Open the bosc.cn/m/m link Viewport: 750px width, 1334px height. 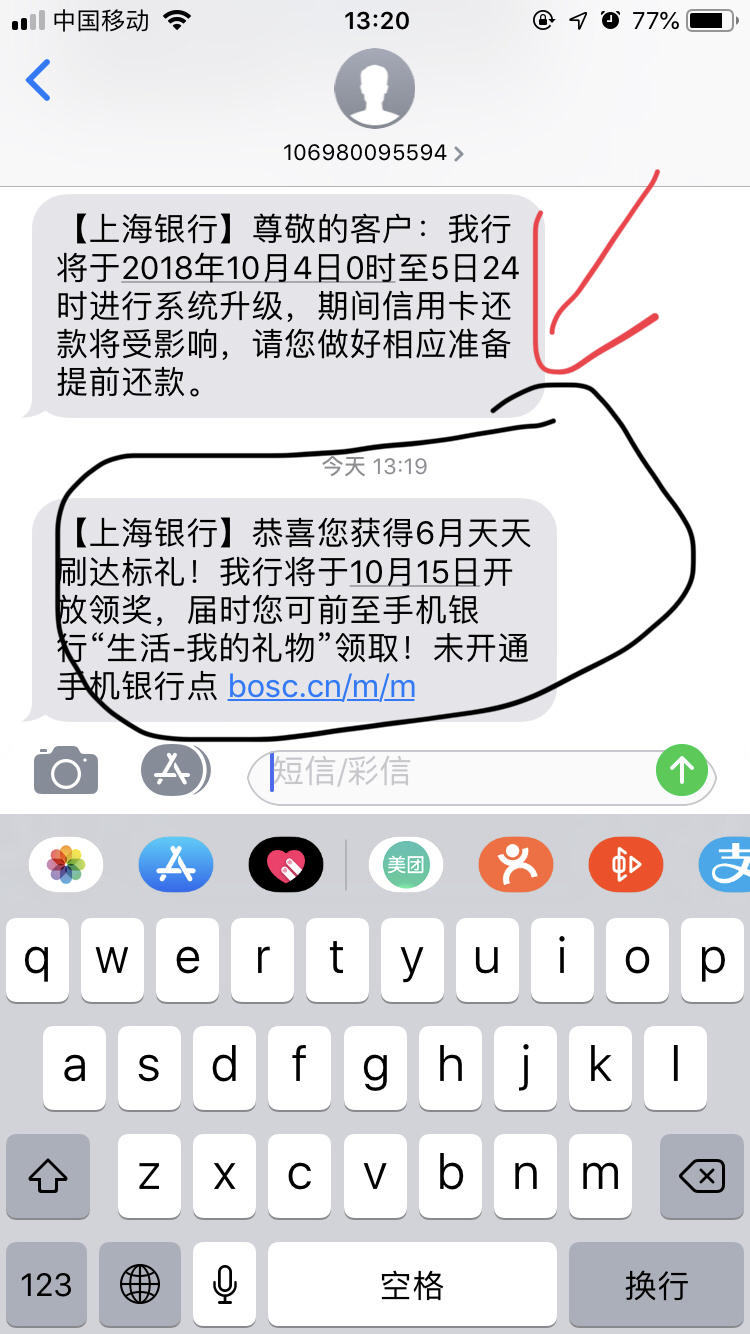(320, 687)
